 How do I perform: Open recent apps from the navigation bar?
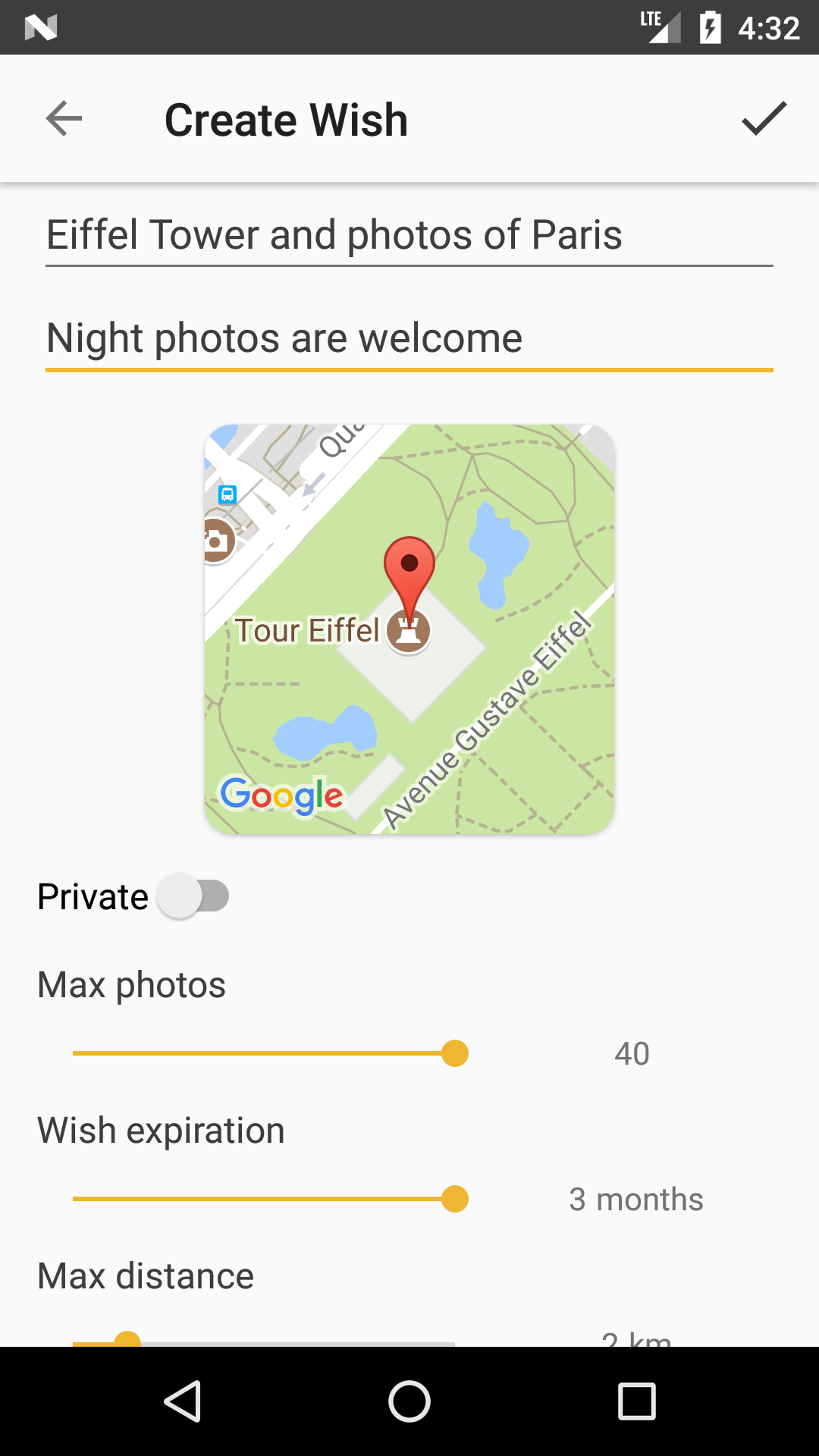[x=636, y=1401]
